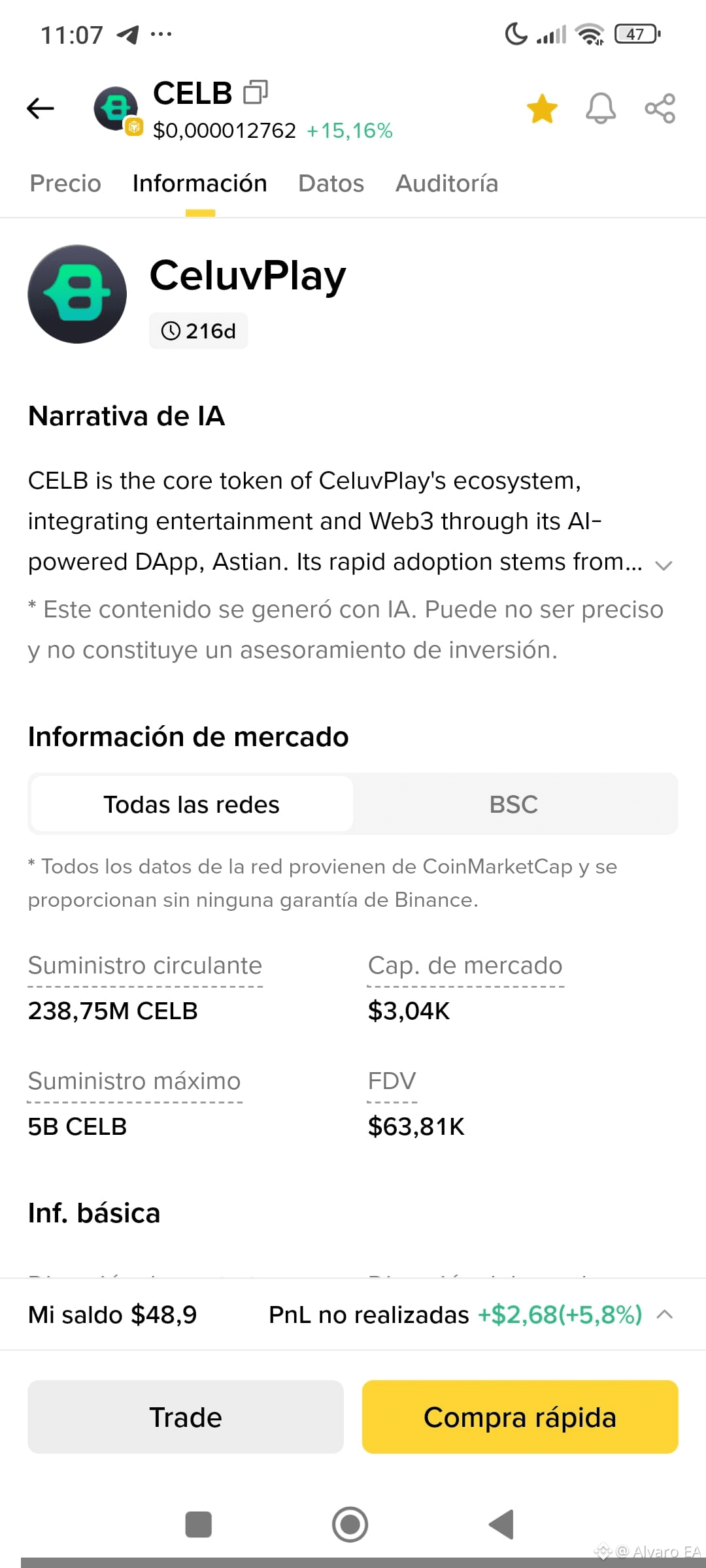Collapse the Mi saldo balance panel

pyautogui.click(x=665, y=1314)
